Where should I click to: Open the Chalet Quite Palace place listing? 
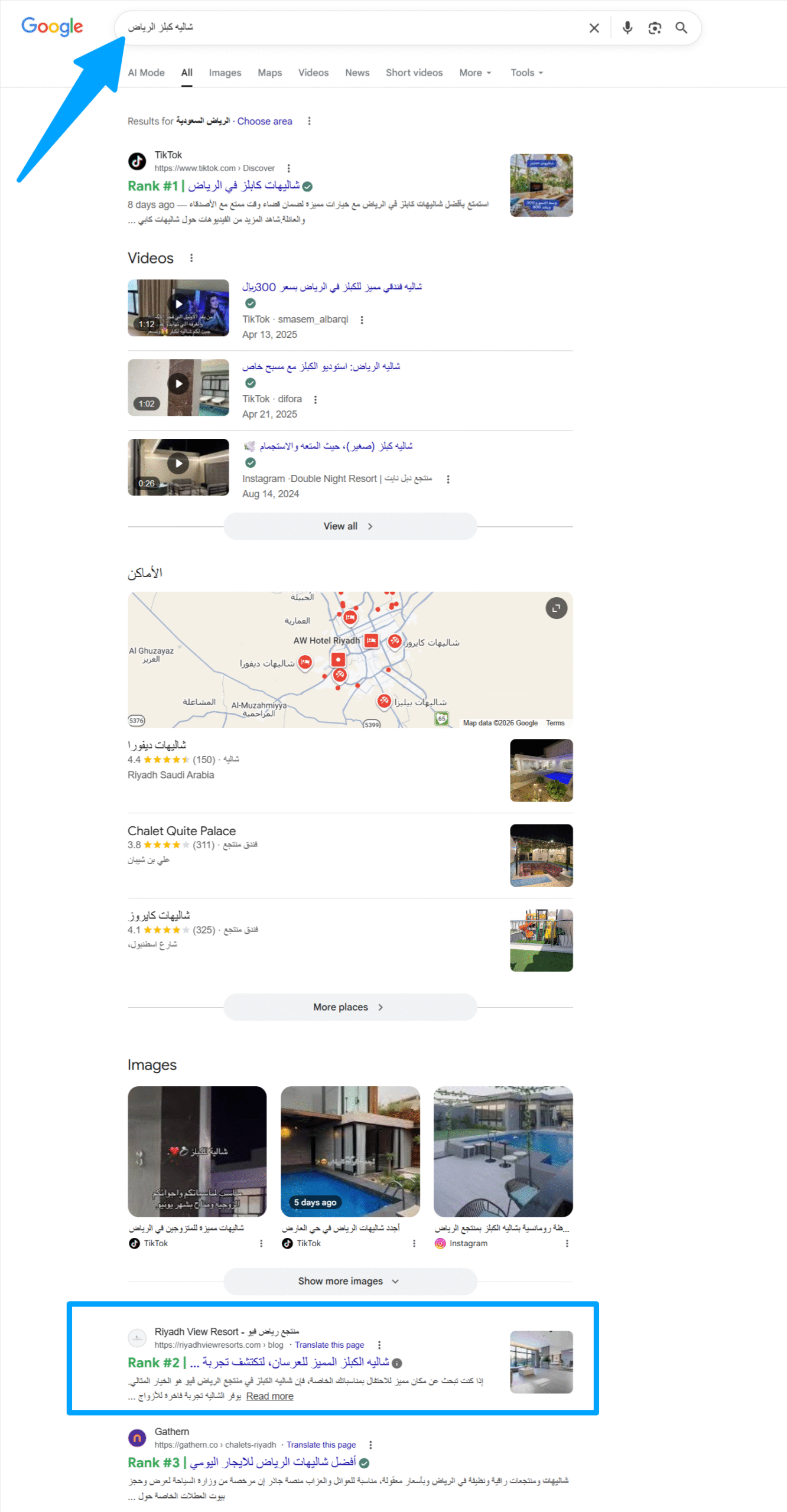point(181,830)
